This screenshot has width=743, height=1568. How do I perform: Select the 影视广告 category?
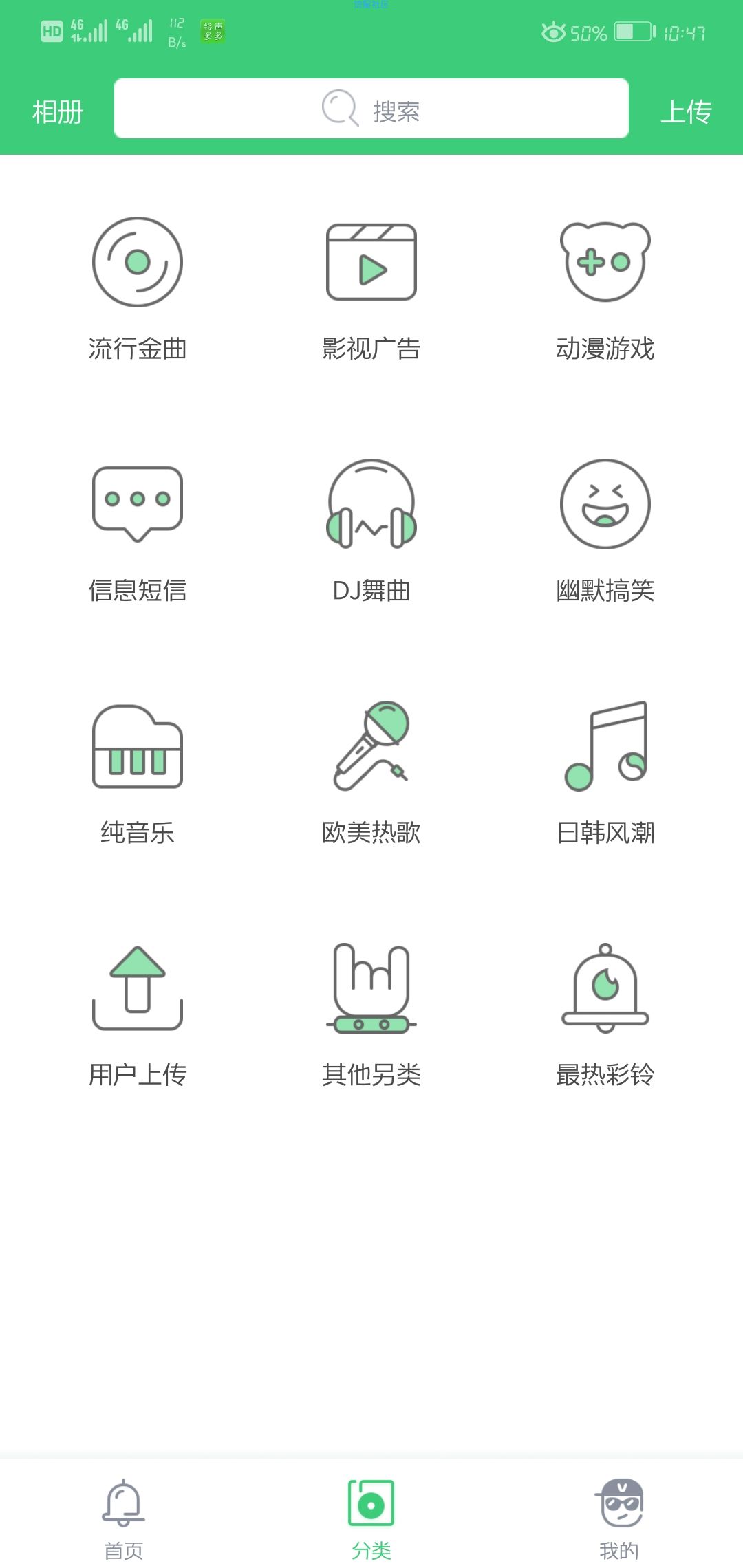point(371,290)
